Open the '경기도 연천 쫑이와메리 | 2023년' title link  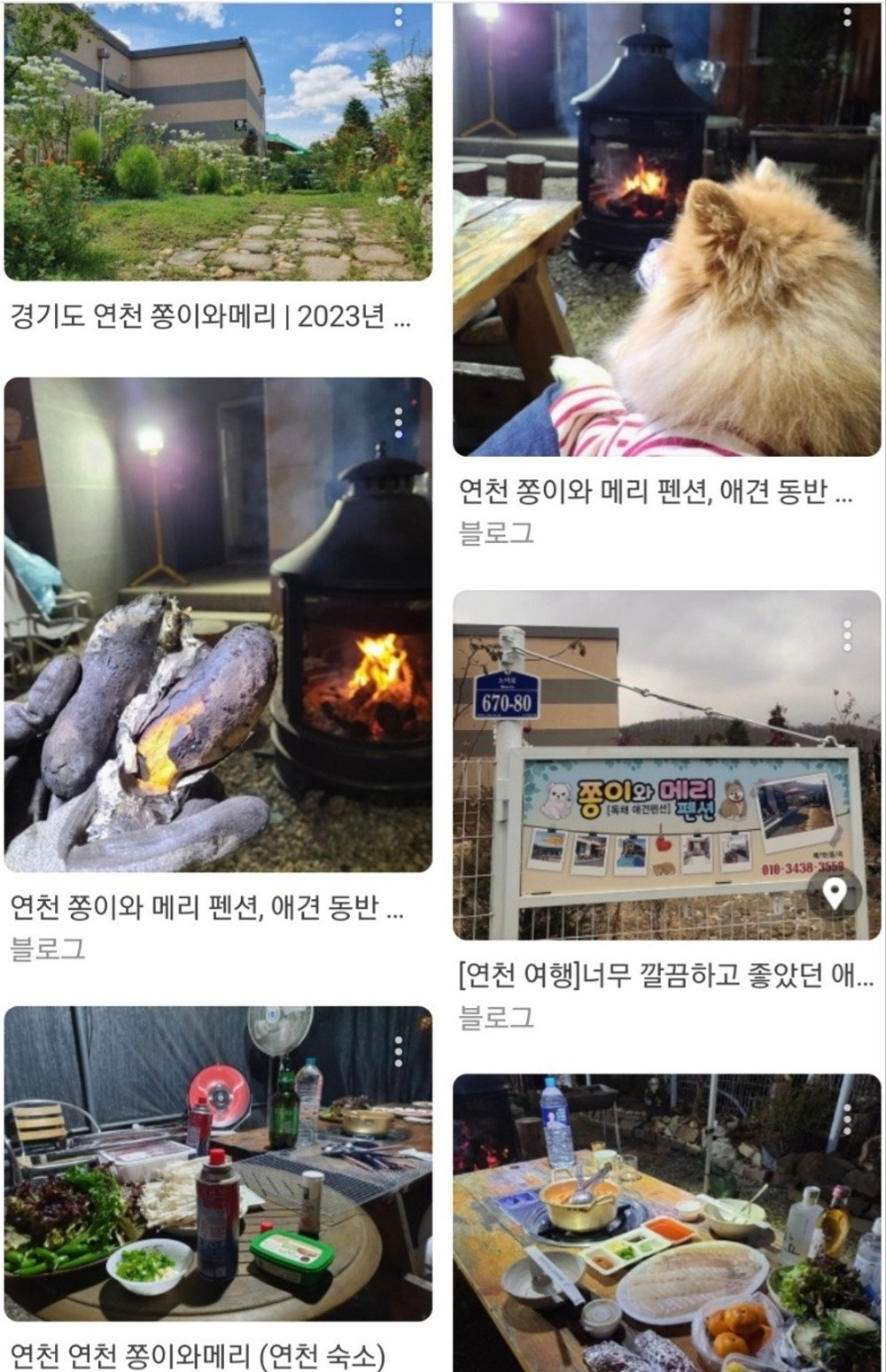click(x=210, y=316)
